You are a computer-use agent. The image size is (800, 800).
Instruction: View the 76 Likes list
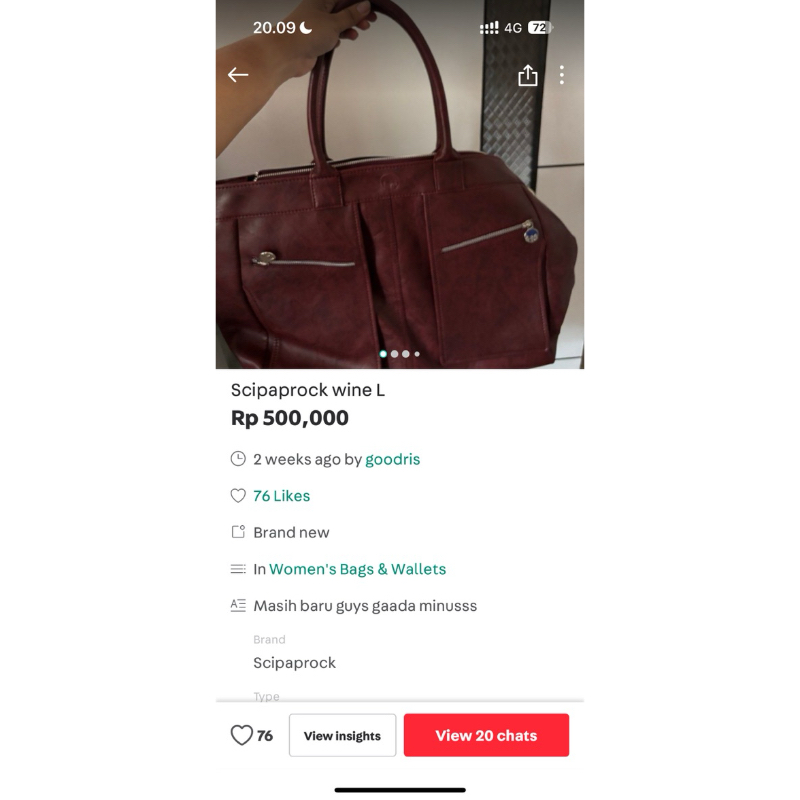(281, 496)
